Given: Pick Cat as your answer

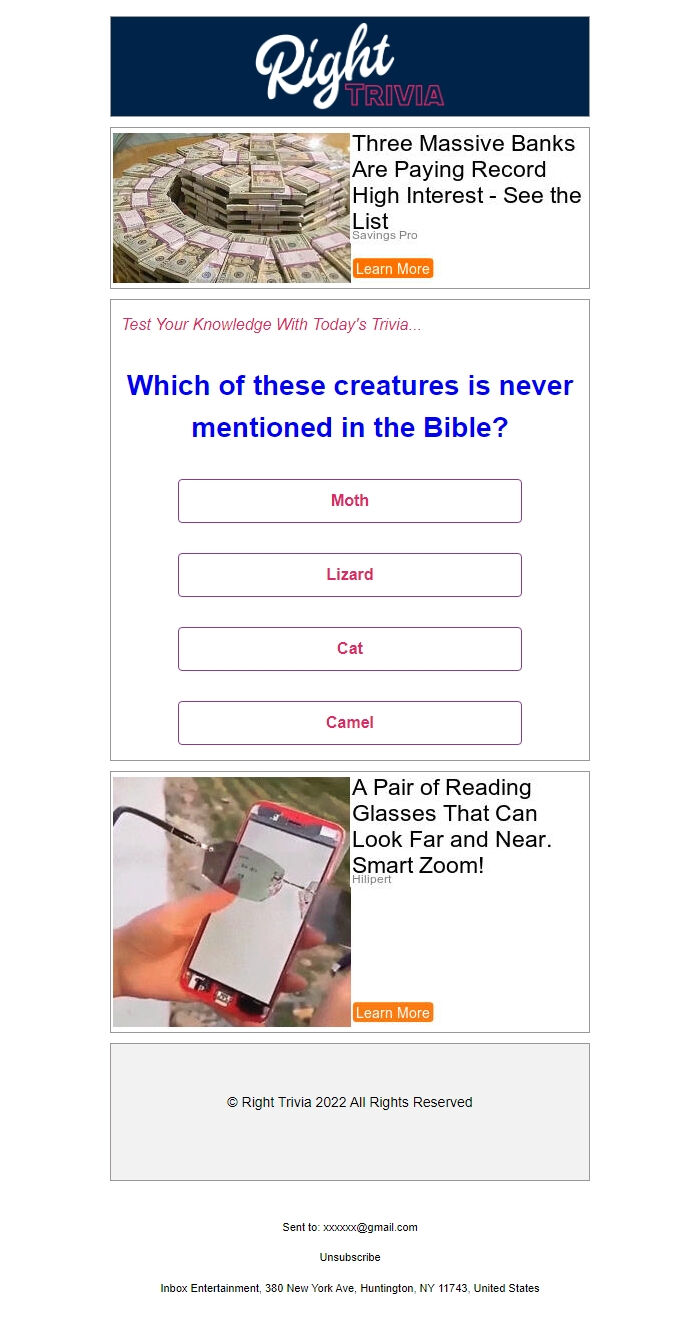Looking at the screenshot, I should point(350,649).
